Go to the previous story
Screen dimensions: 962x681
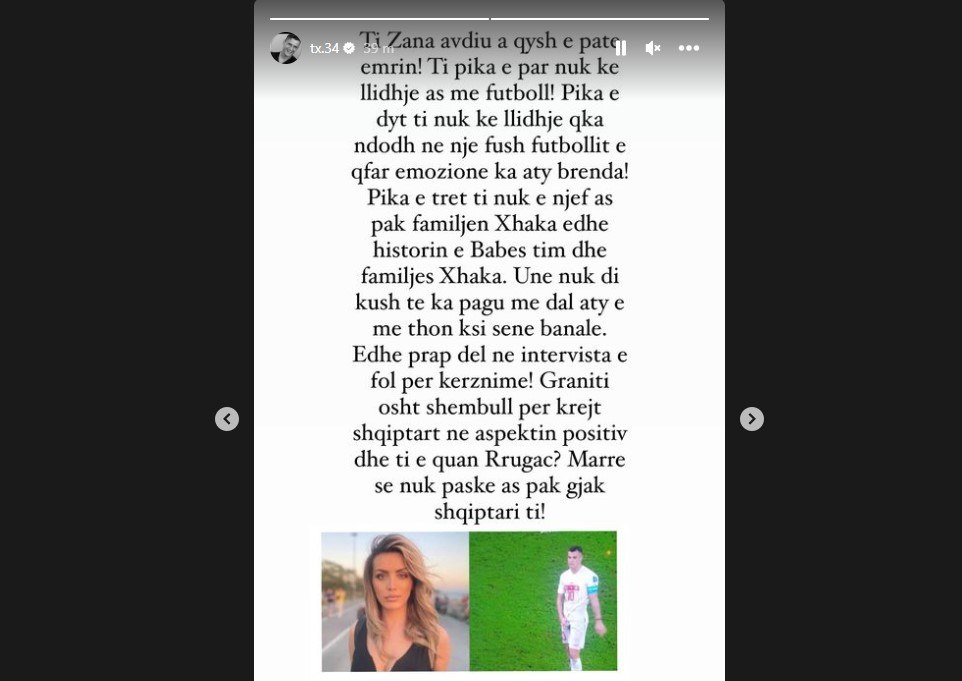(227, 419)
